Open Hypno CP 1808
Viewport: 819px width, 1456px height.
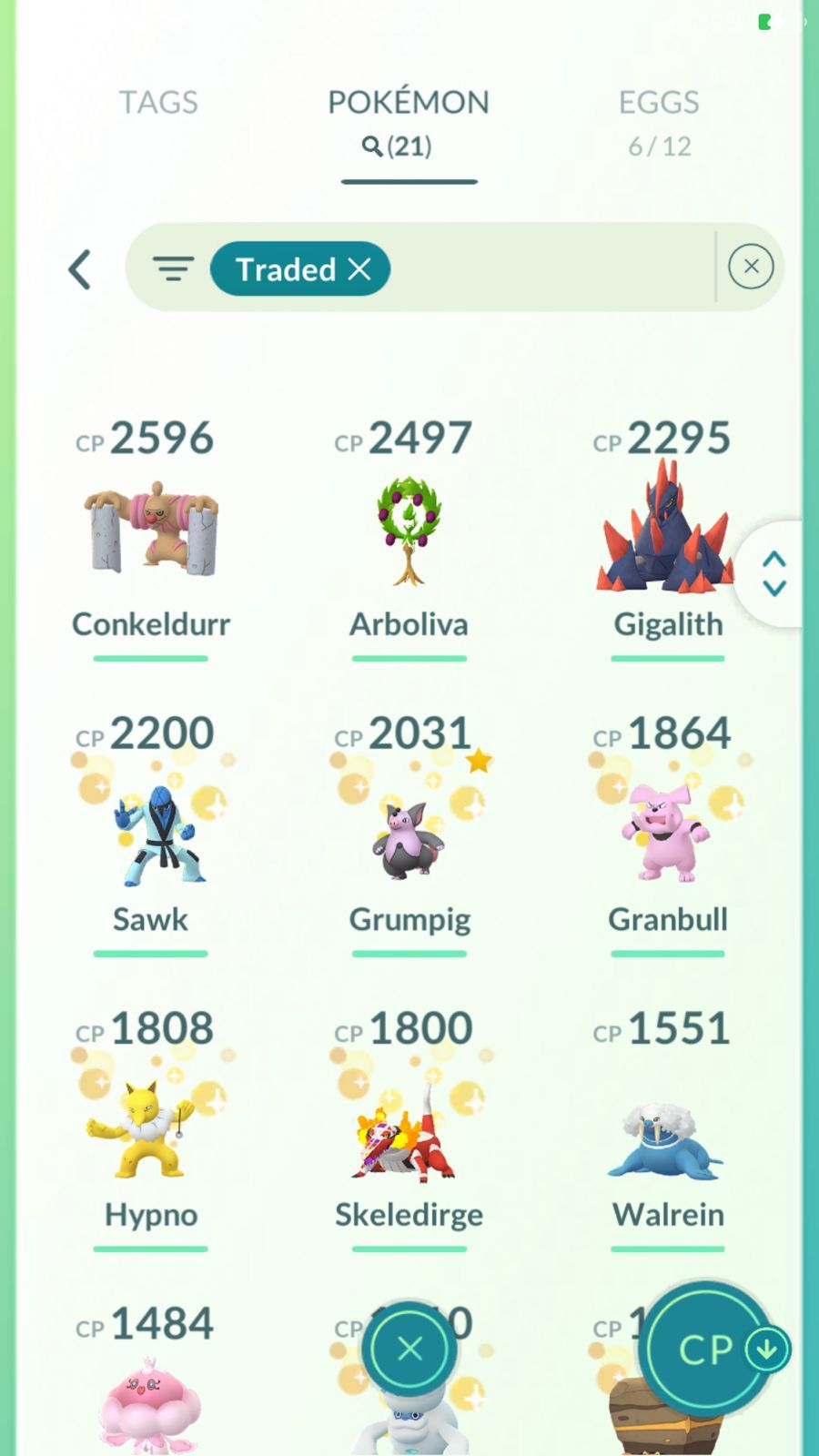click(151, 1128)
